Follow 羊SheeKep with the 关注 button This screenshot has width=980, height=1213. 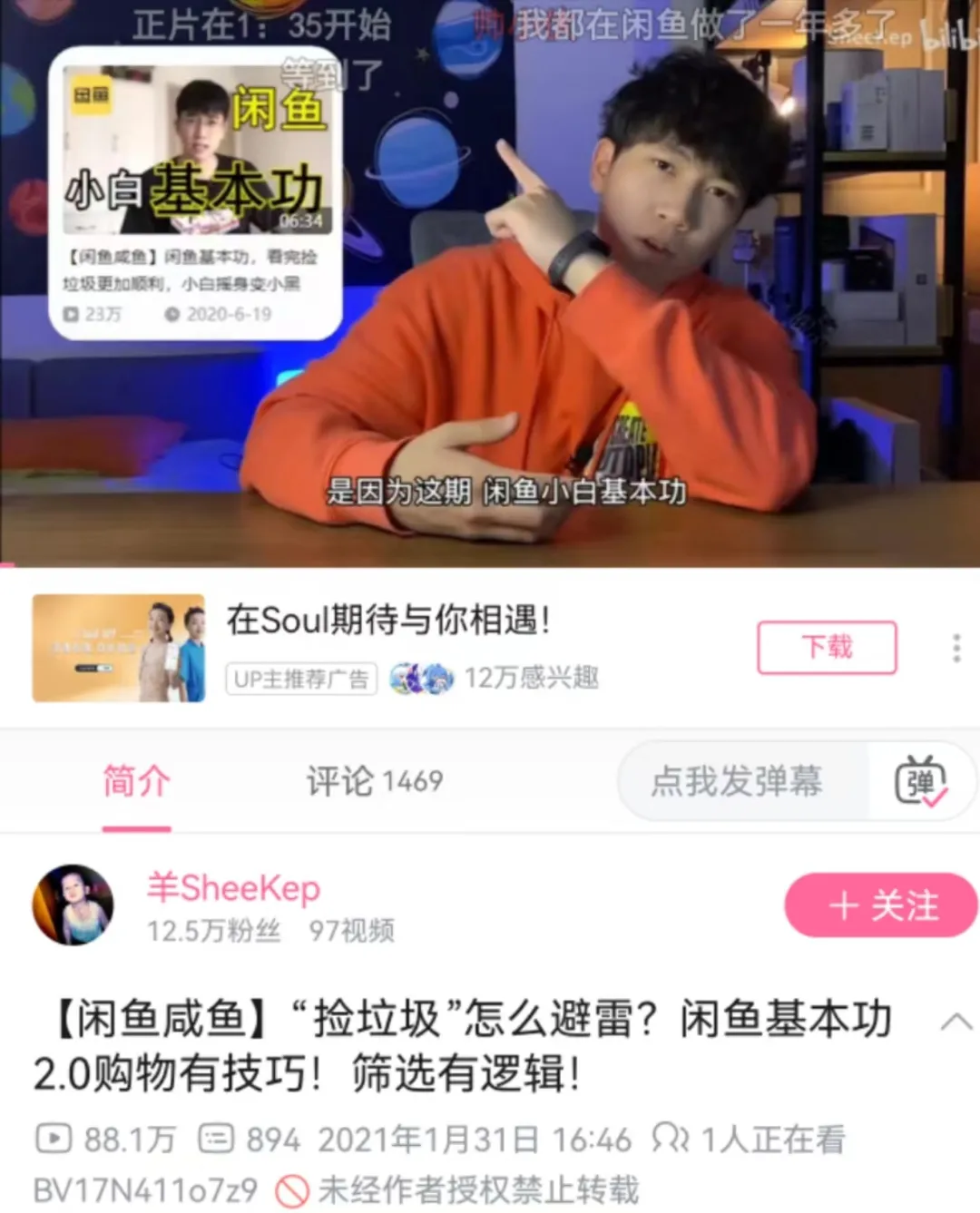(880, 905)
